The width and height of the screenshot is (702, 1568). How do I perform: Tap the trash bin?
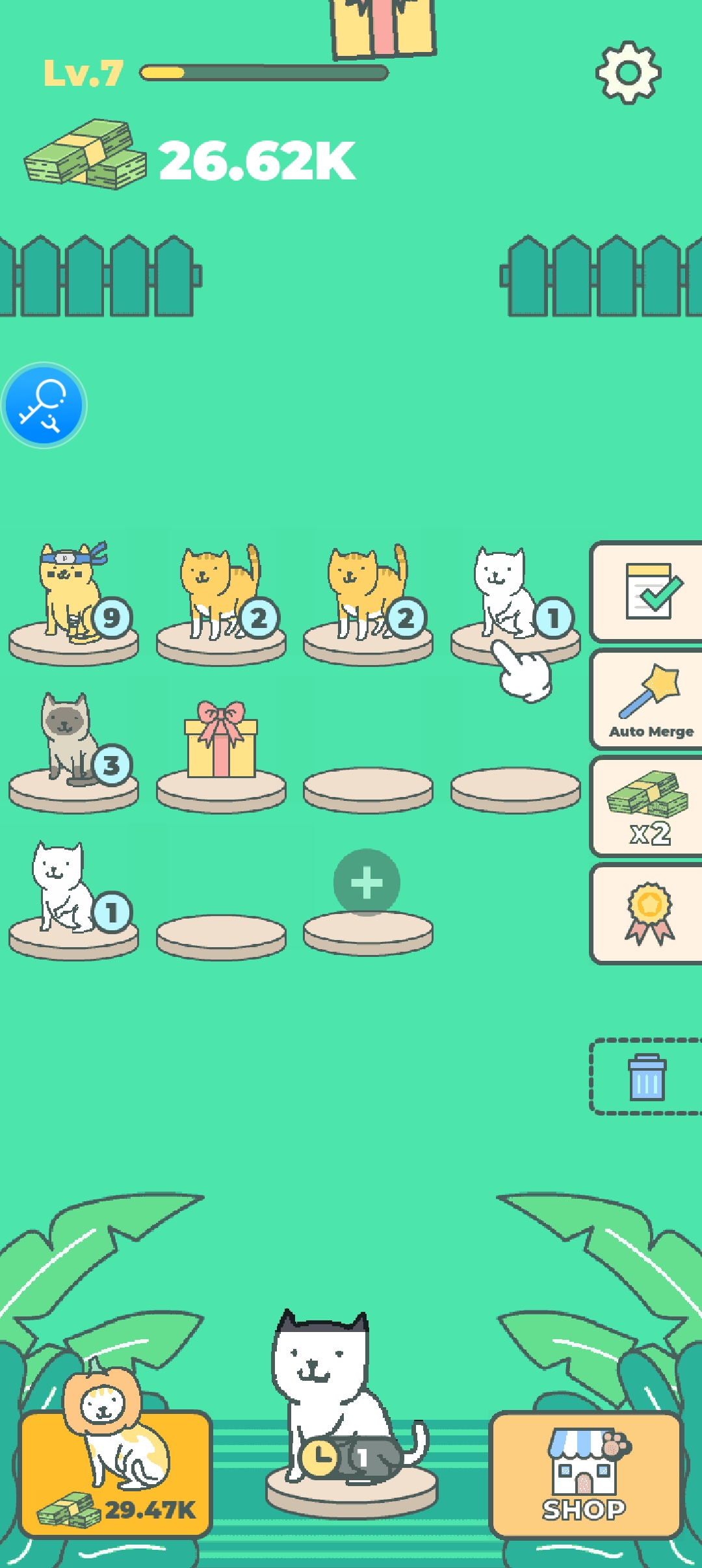tap(647, 1077)
